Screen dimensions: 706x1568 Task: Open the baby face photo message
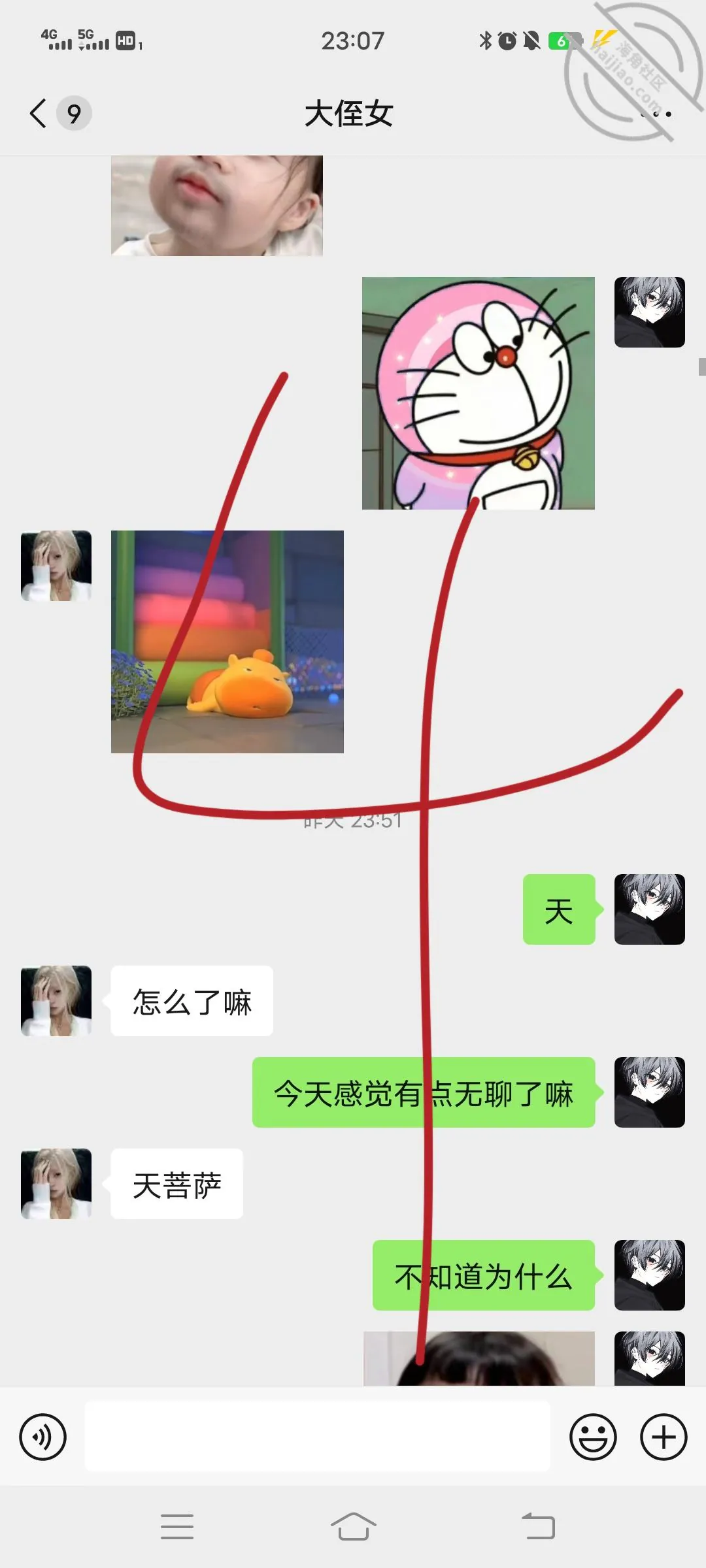217,206
